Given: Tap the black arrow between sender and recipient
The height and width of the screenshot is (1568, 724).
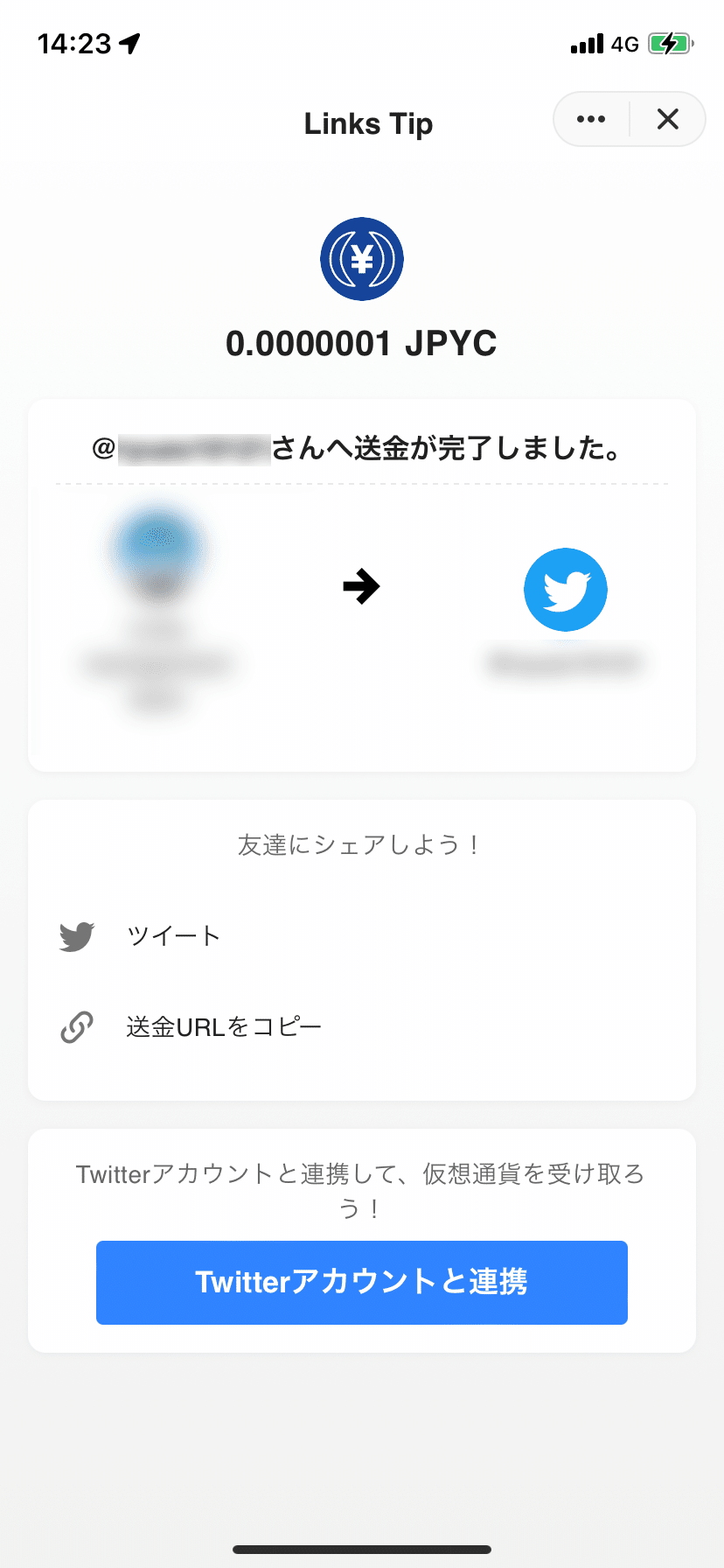Looking at the screenshot, I should pos(361,586).
